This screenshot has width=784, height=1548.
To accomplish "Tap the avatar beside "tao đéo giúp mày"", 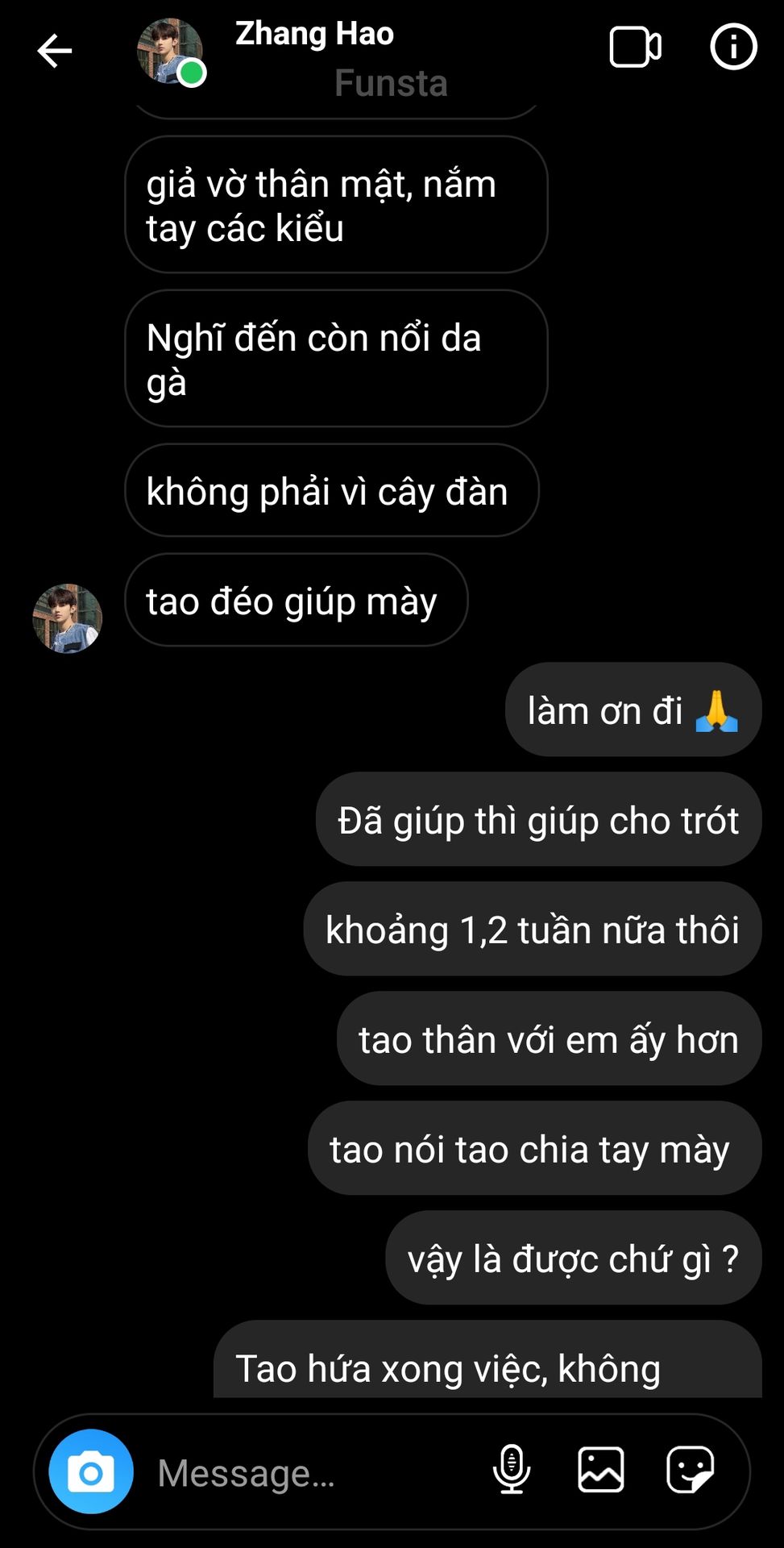I will pos(67,618).
